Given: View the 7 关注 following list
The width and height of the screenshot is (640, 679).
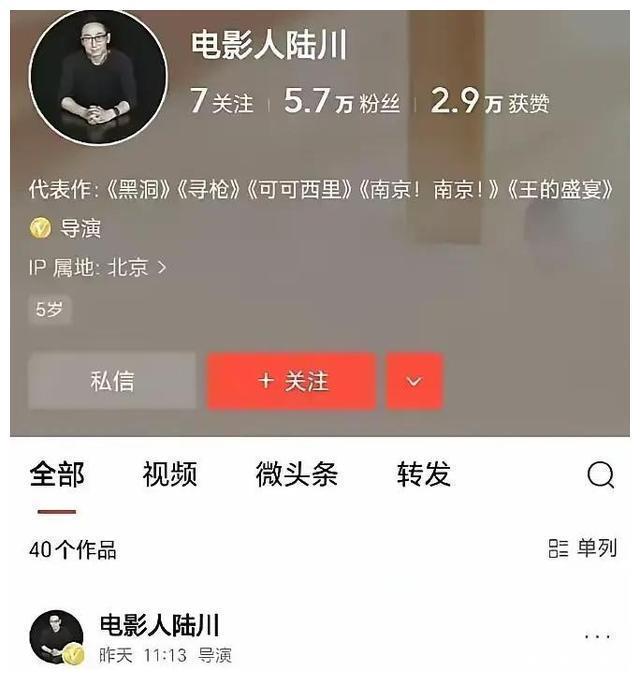Looking at the screenshot, I should point(221,102).
